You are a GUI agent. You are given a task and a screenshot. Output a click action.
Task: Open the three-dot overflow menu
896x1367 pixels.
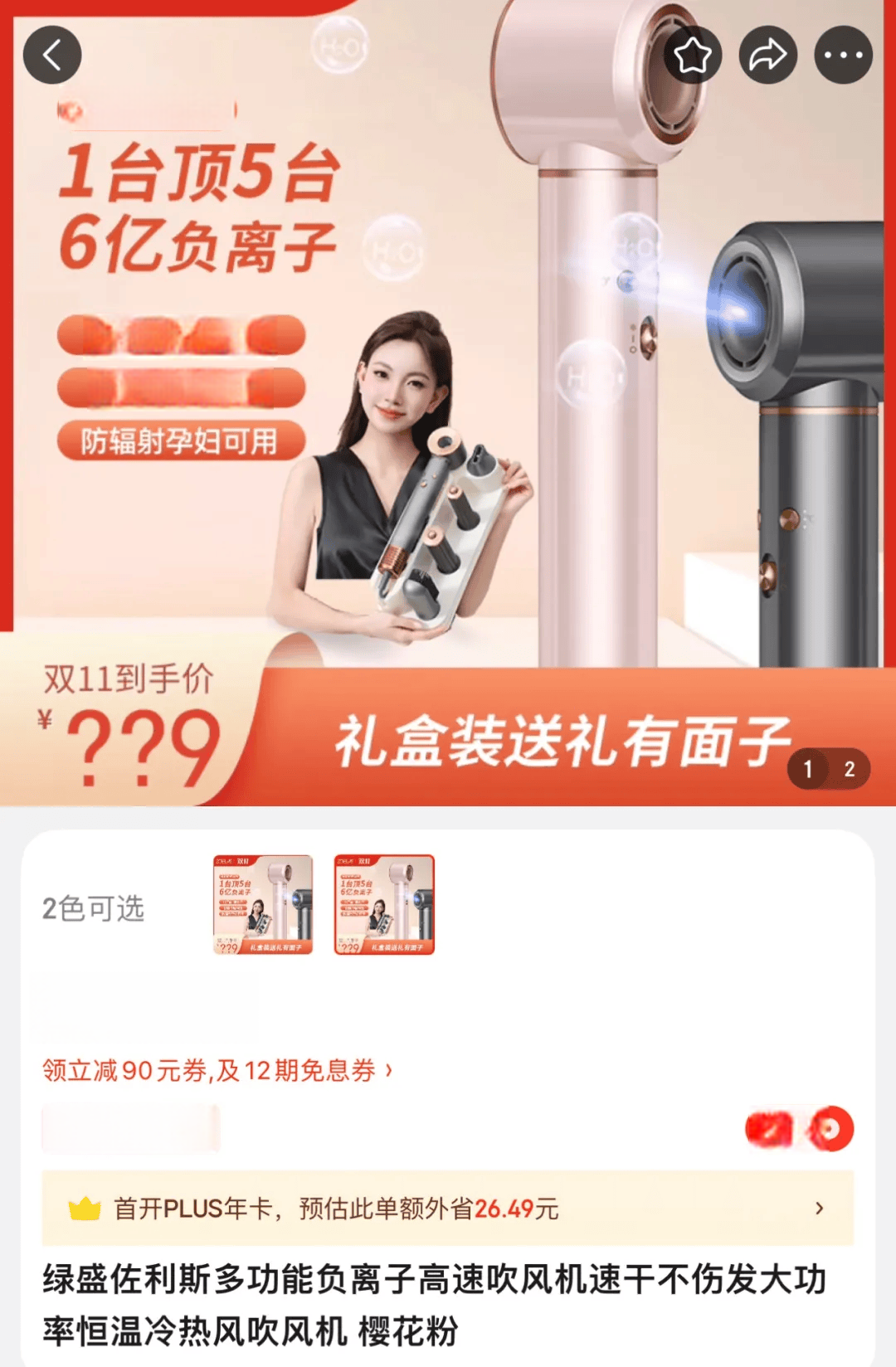pos(844,56)
